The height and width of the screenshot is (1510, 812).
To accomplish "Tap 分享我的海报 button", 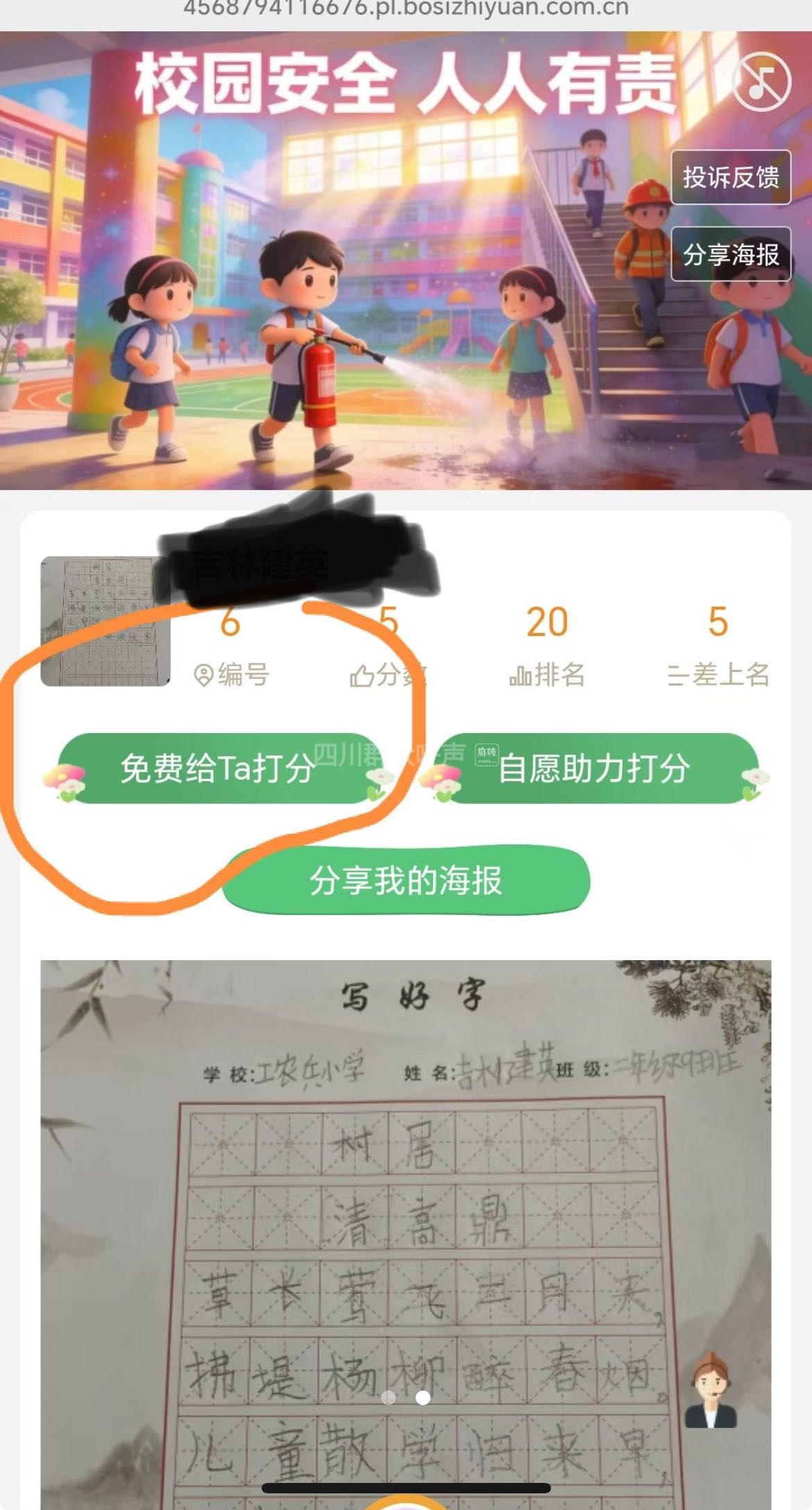I will point(406,880).
